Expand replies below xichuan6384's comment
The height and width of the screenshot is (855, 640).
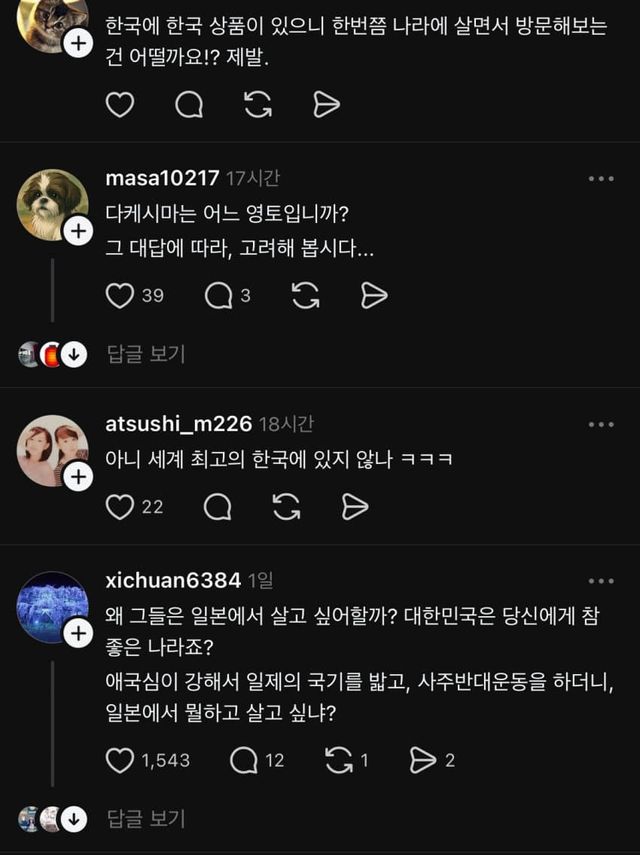point(146,819)
